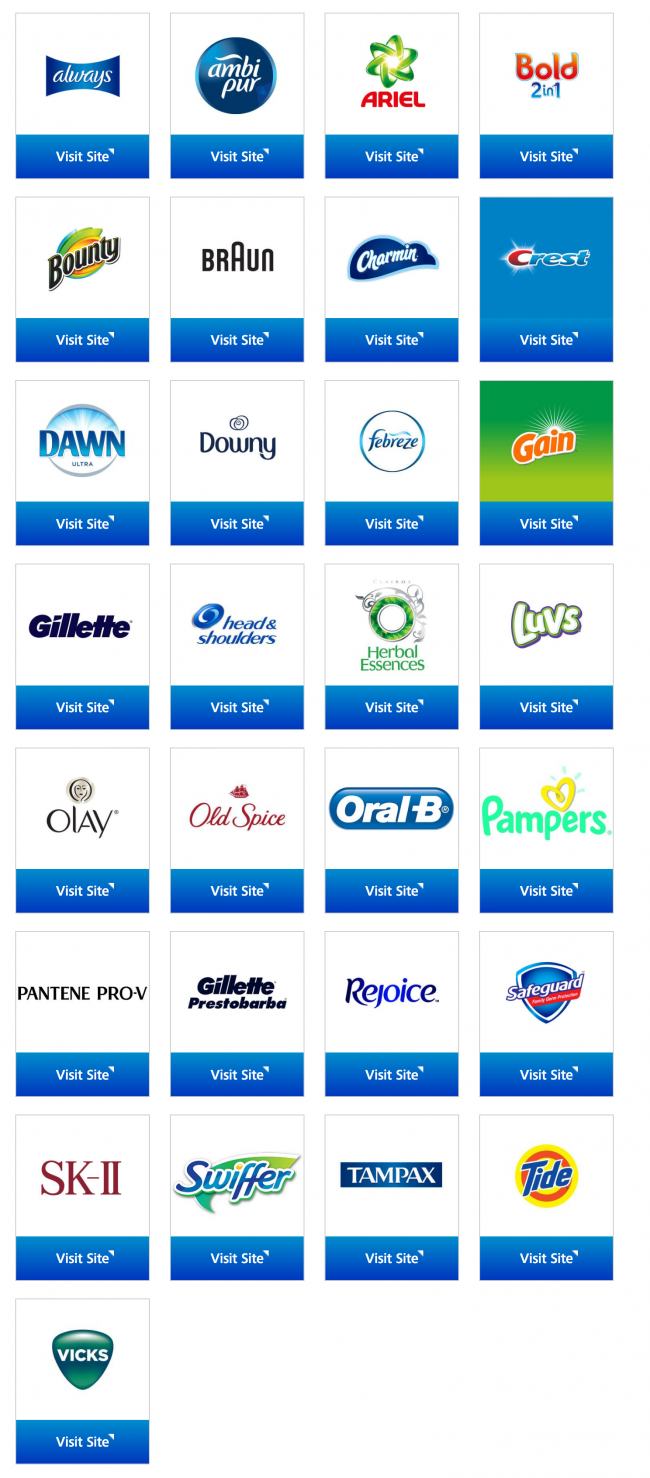This screenshot has width=650, height=1478.
Task: Open the Vicks Visit Site button
Action: pos(83,1442)
